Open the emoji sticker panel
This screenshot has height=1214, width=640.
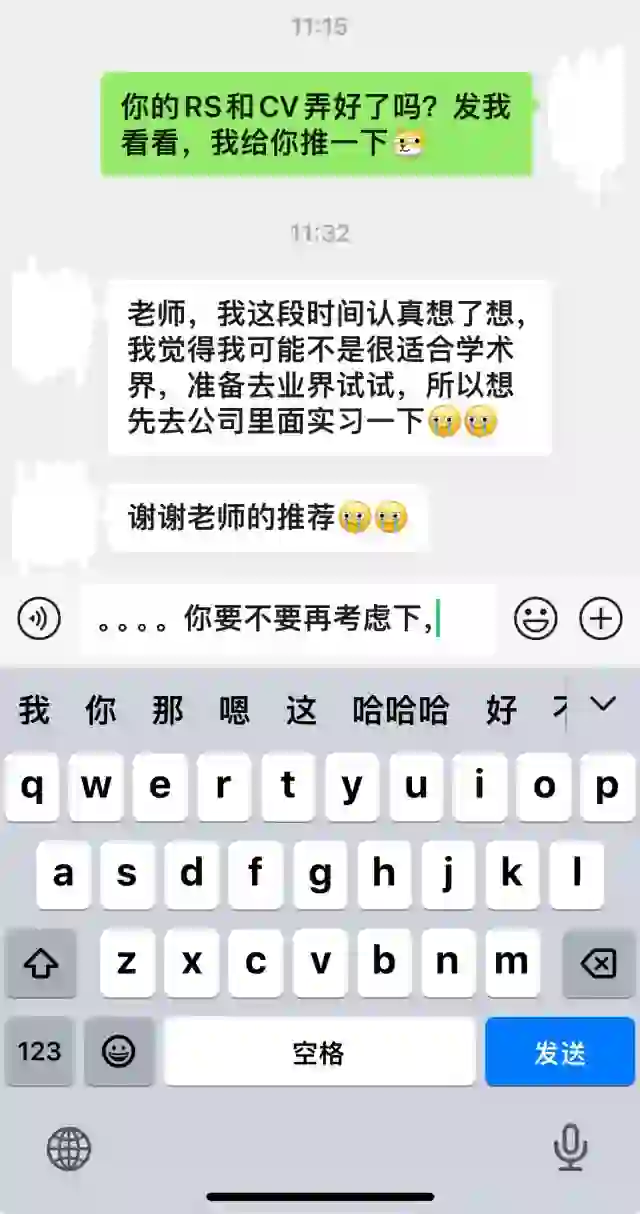point(535,620)
